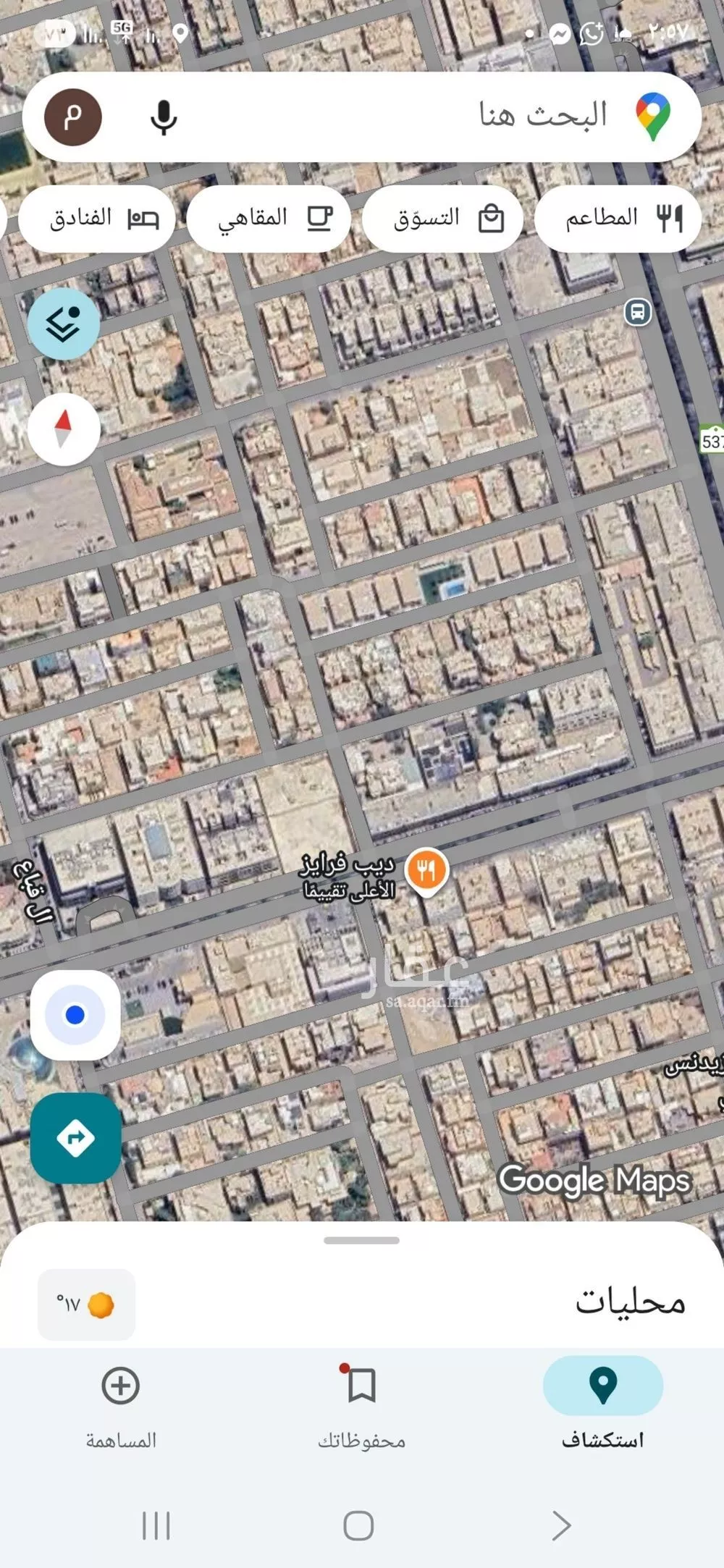Enable the التسوّق shopping filter chip
Screen dimensions: 724x1568
click(x=444, y=218)
